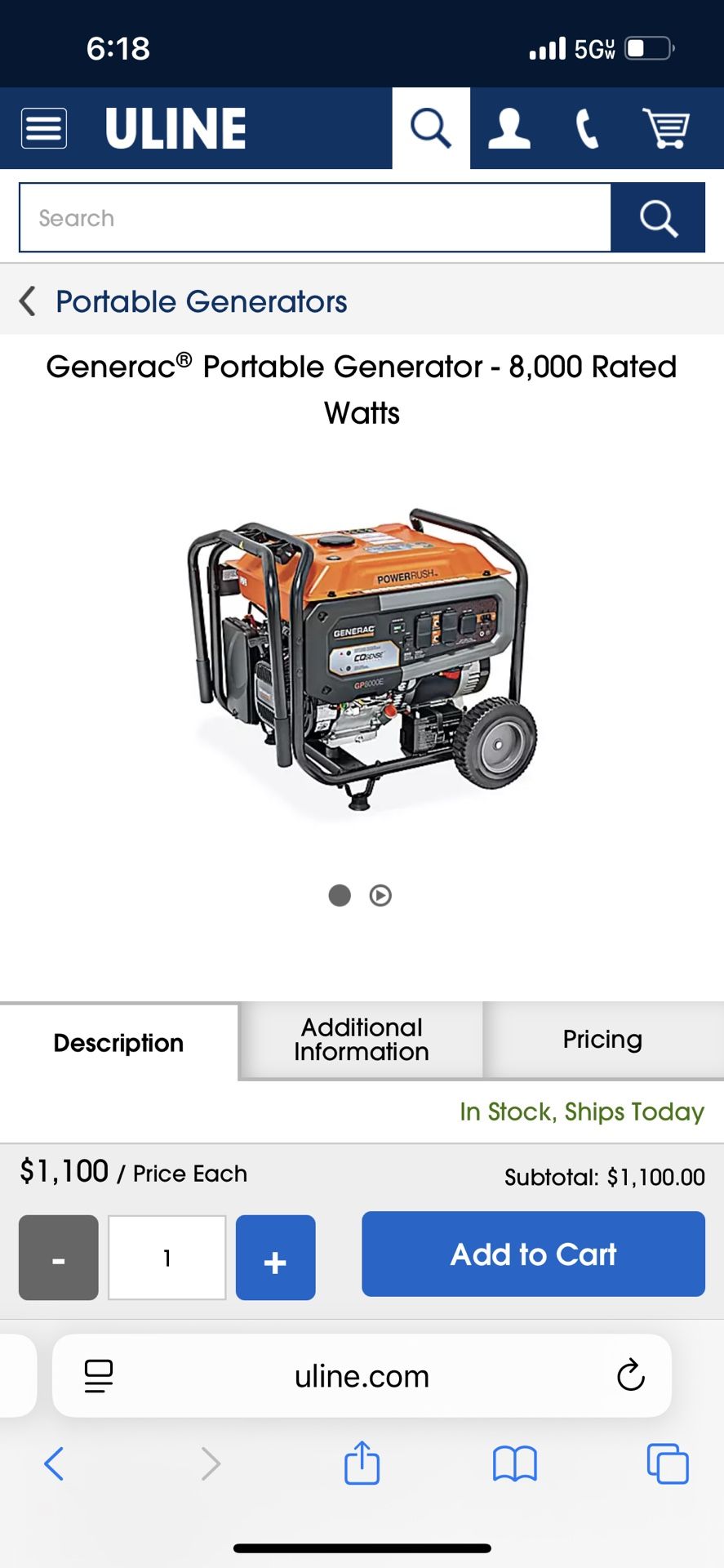Tap the header search magnifier icon
This screenshot has width=724, height=1568.
coord(430,128)
